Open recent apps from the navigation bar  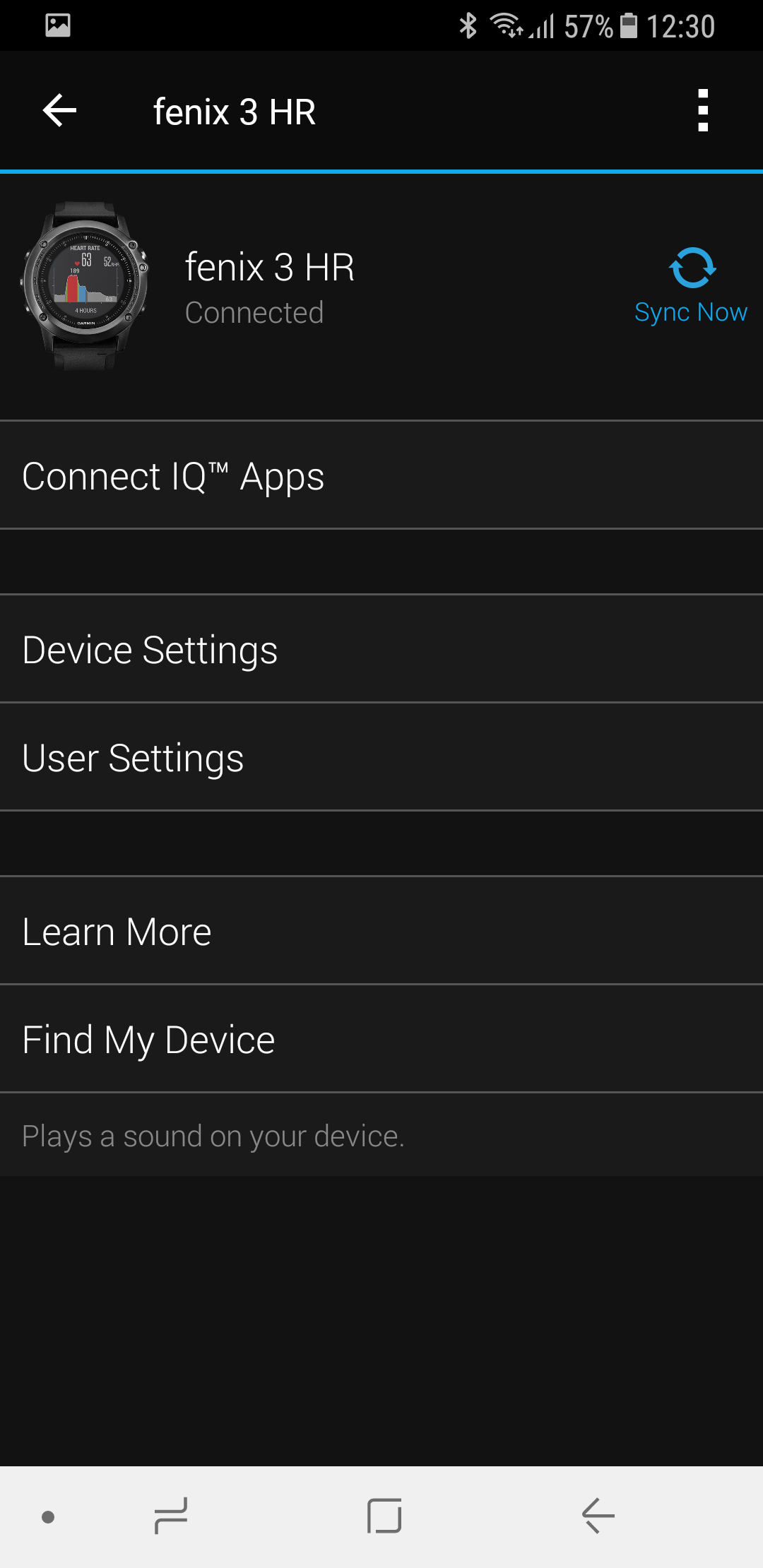(x=171, y=1516)
